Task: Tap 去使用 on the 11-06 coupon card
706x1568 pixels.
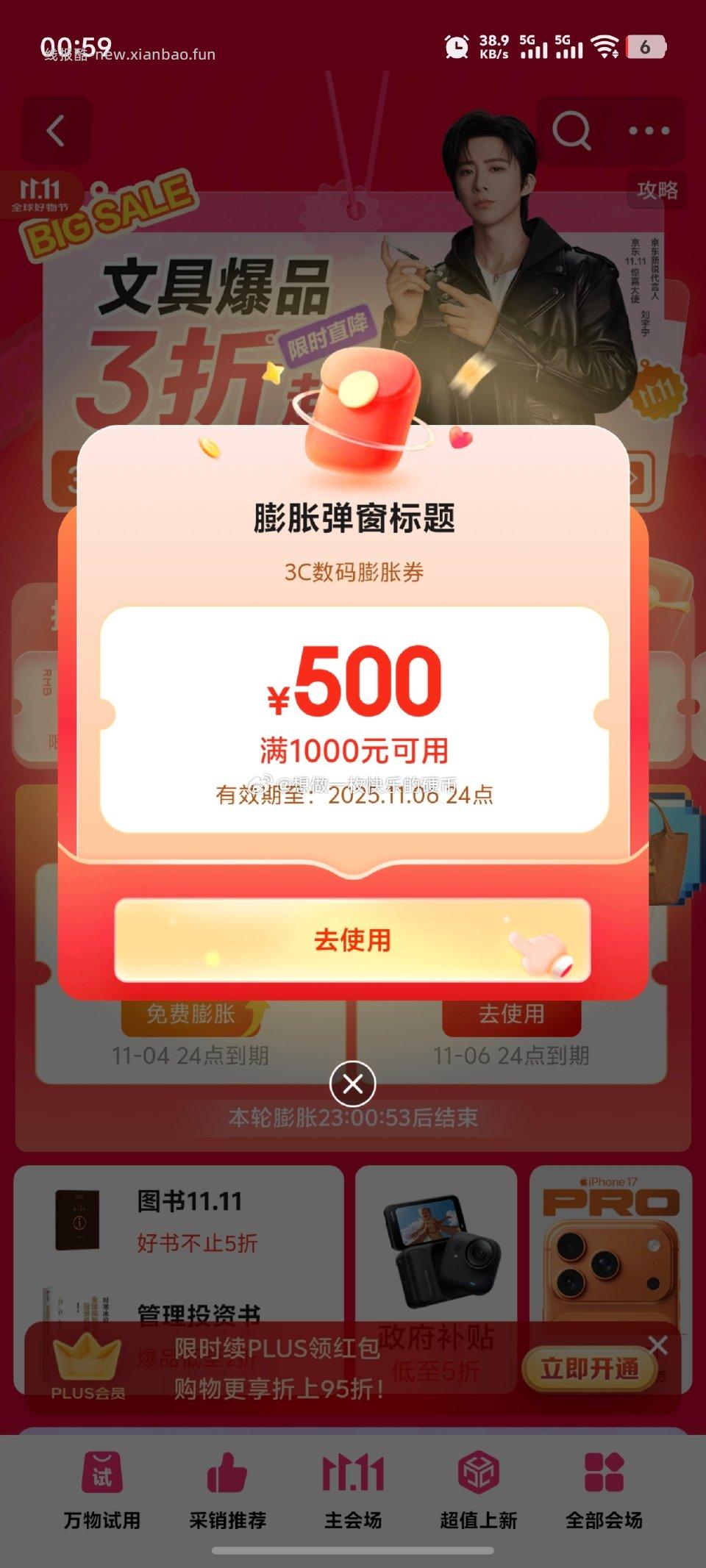Action: 511,1014
